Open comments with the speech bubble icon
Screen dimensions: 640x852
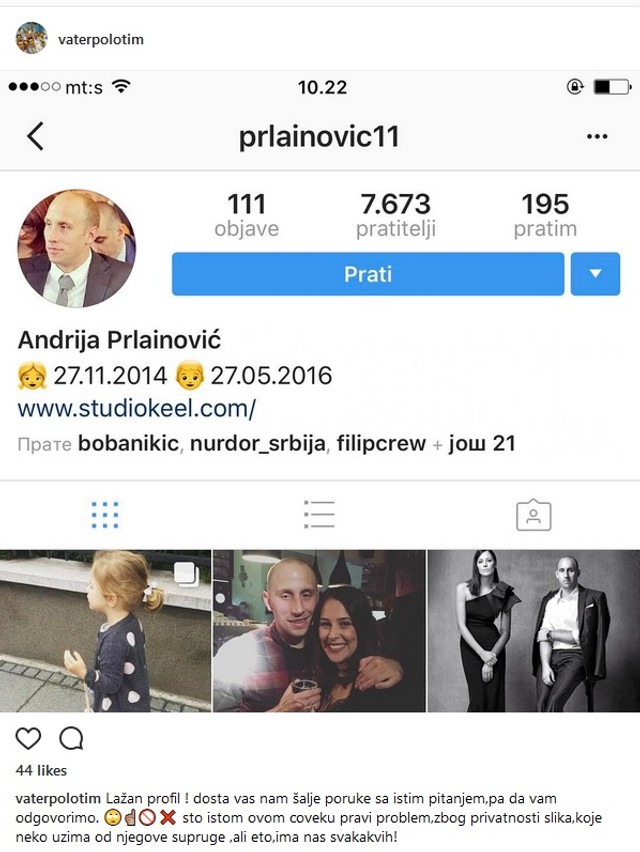pyautogui.click(x=71, y=738)
